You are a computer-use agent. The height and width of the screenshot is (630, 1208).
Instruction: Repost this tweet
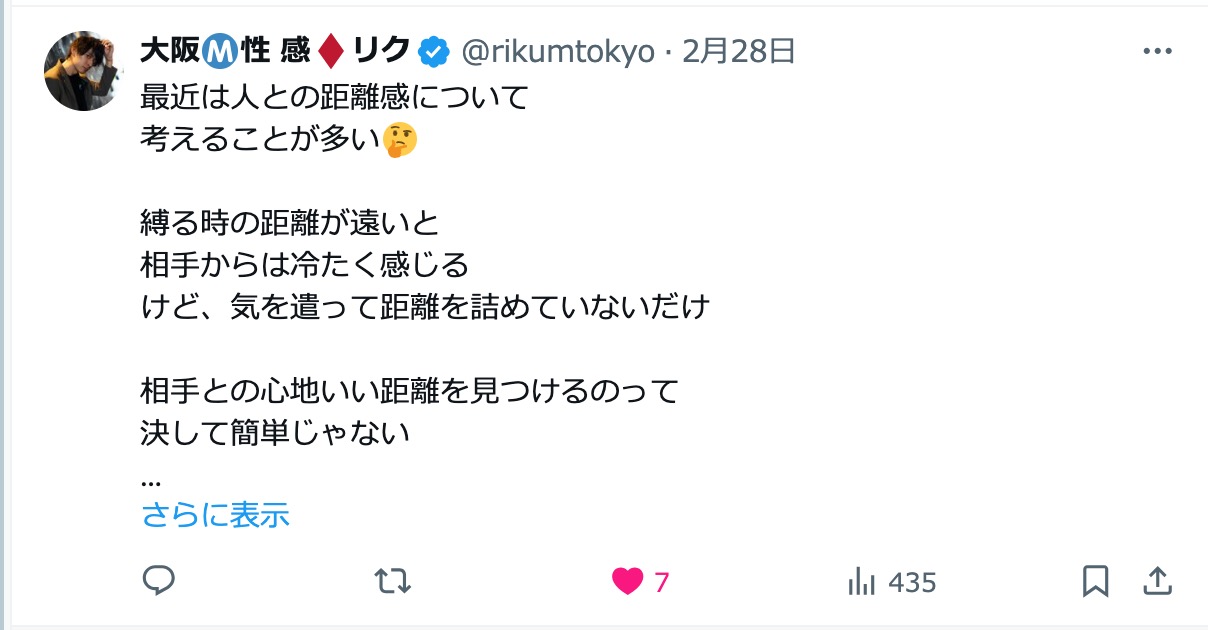392,581
